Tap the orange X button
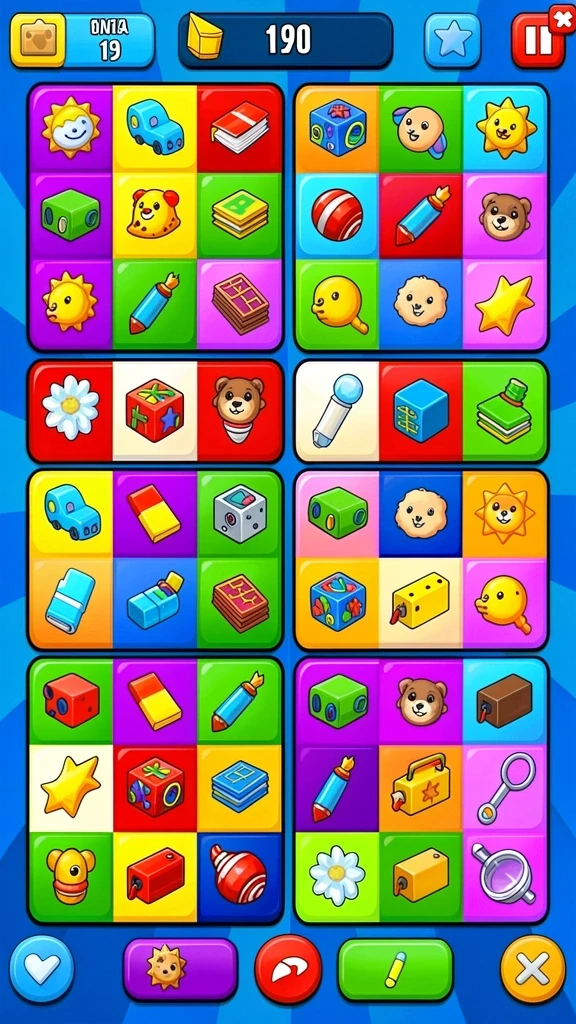Screen dimensions: 576x1024 [532, 969]
